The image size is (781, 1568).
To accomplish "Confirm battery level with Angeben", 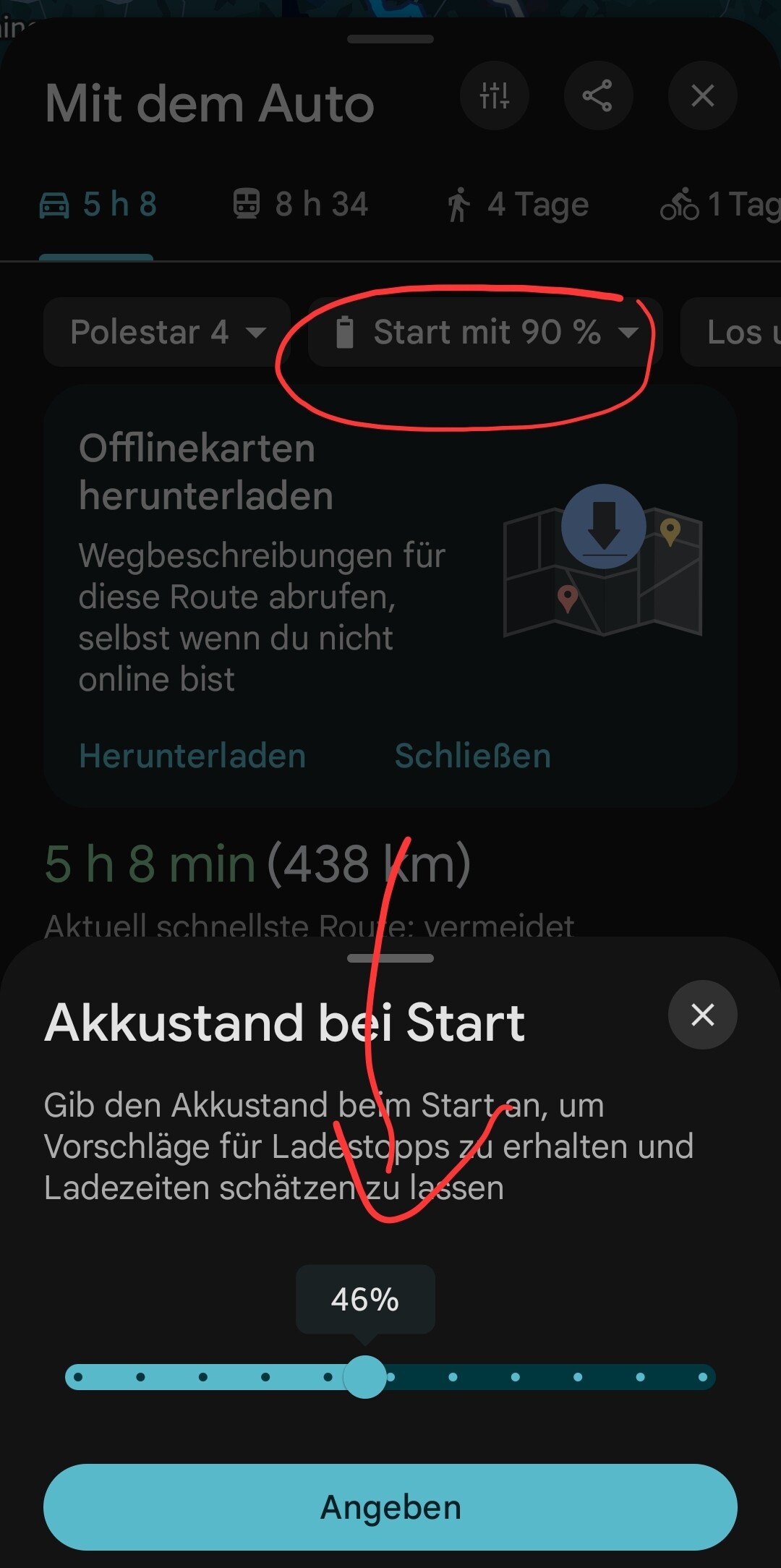I will [390, 1507].
